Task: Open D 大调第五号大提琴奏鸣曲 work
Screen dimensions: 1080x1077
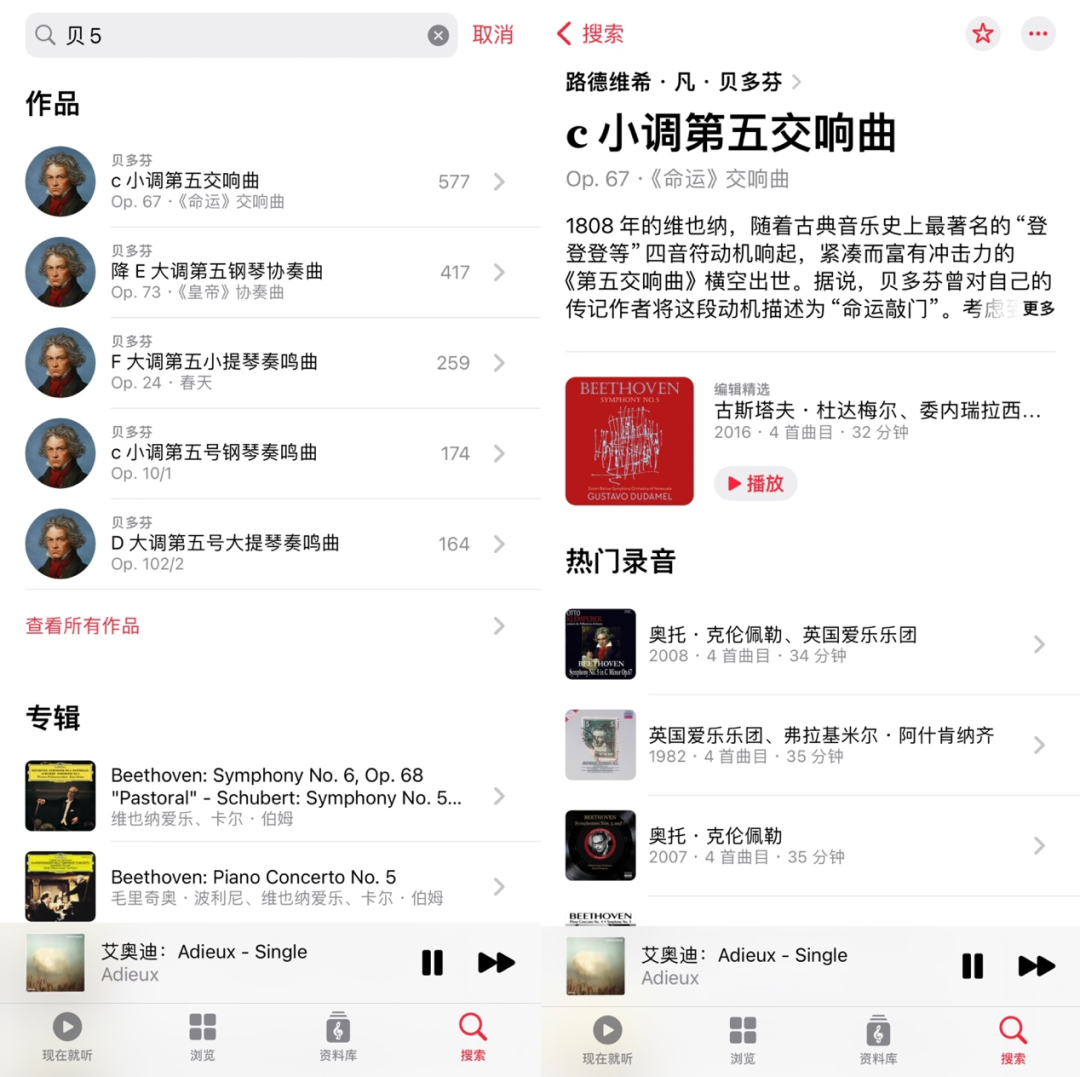Action: pyautogui.click(x=270, y=544)
